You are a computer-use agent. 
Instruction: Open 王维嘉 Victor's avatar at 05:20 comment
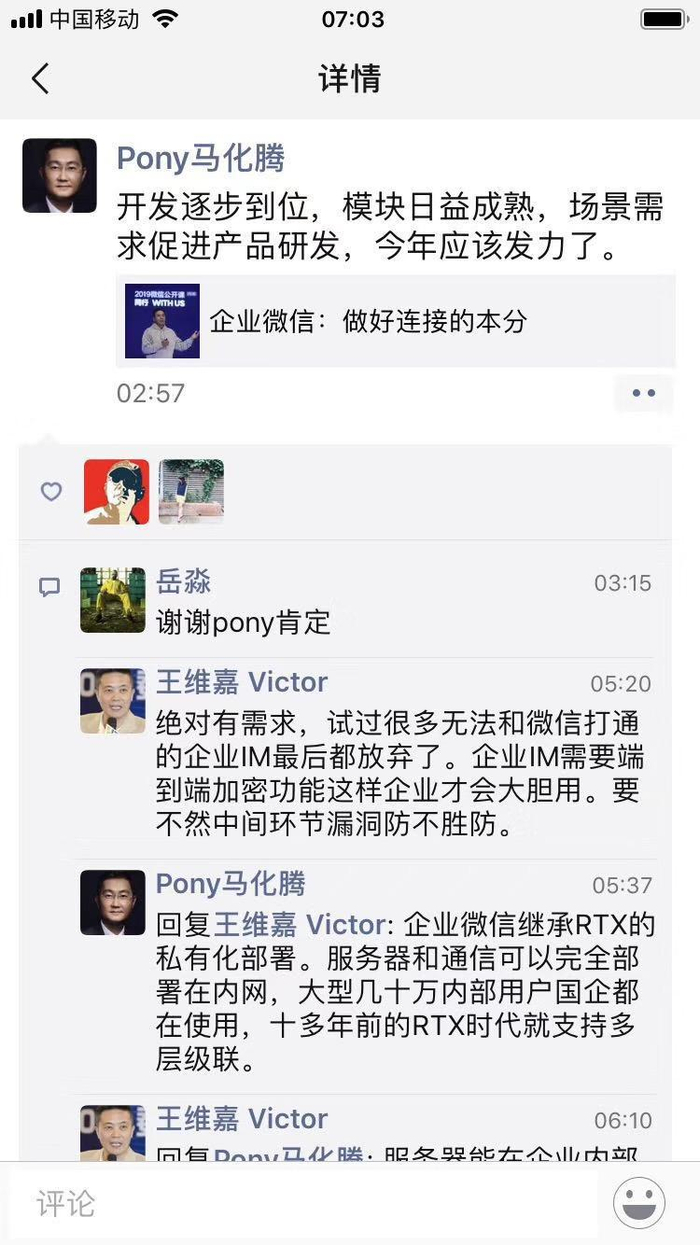pos(112,701)
